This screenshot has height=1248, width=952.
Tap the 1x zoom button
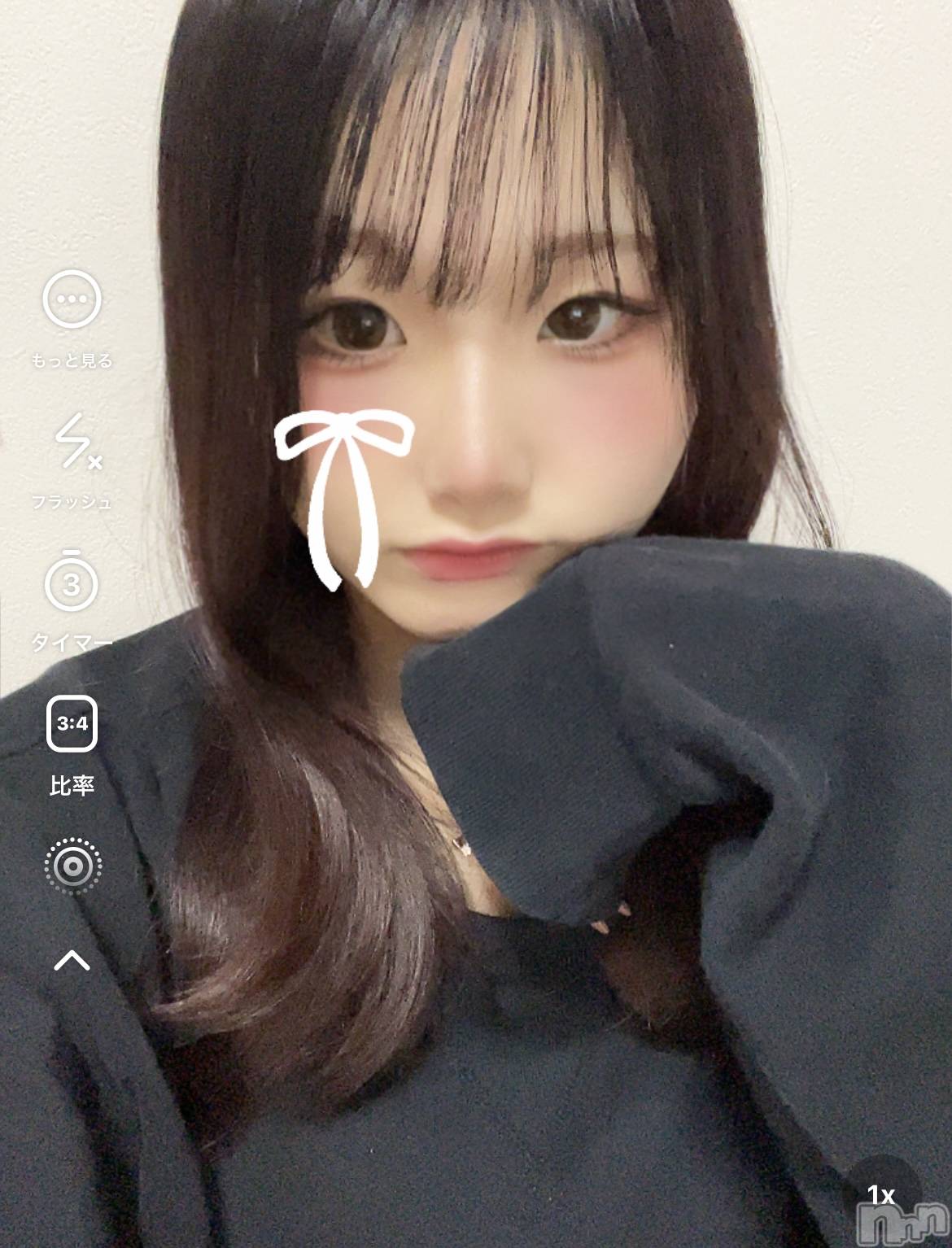coord(881,1195)
